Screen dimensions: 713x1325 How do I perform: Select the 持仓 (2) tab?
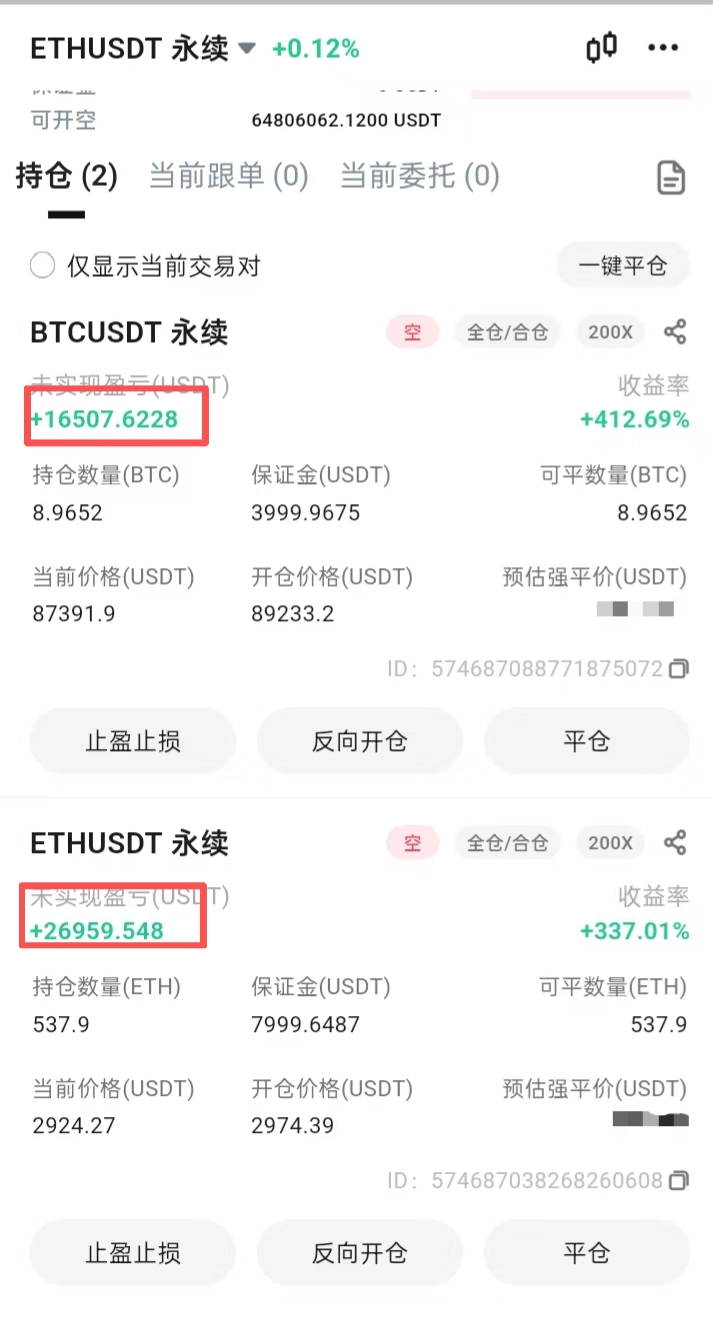[67, 177]
